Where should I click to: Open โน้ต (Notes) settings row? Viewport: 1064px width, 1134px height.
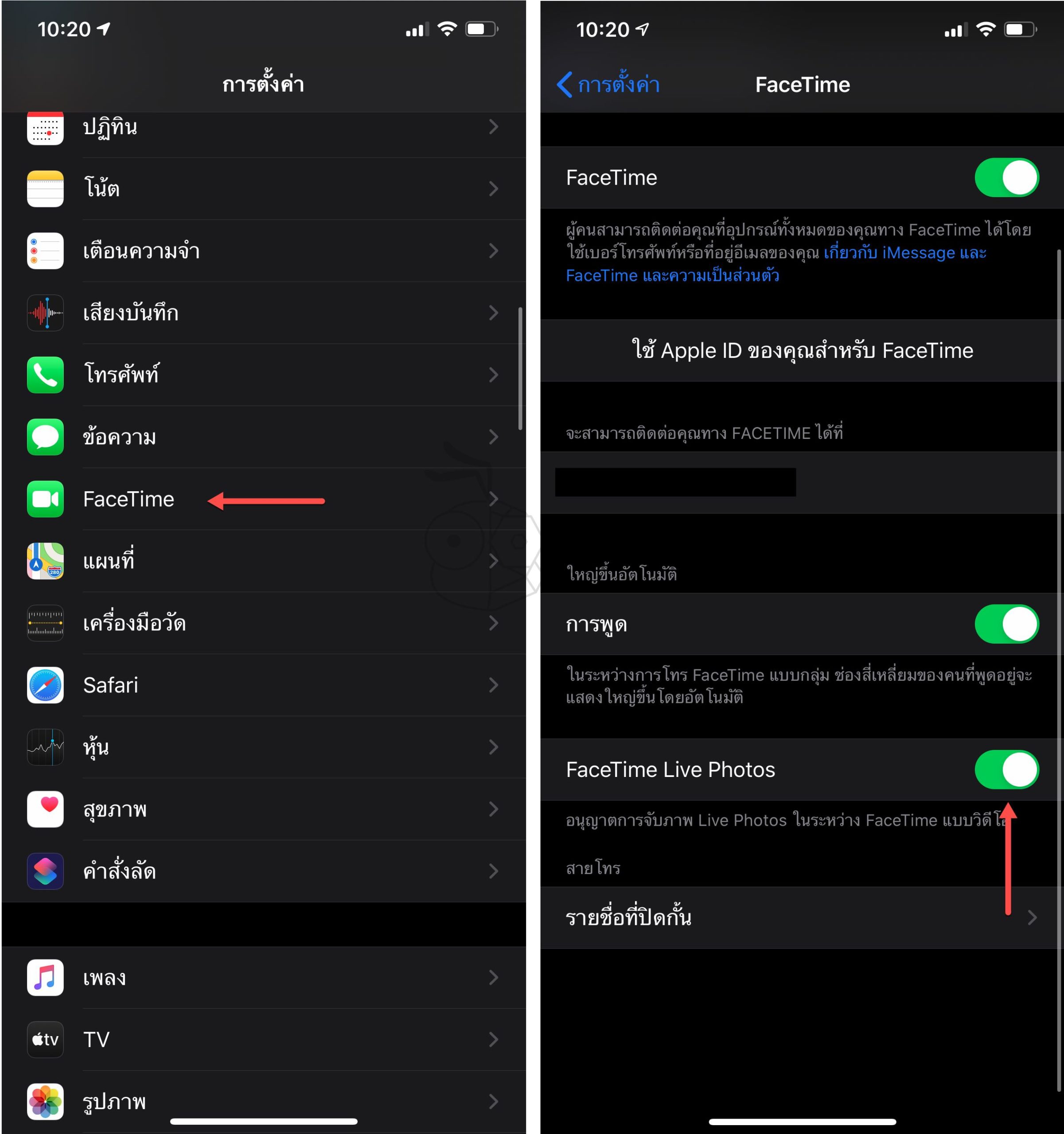coord(262,188)
